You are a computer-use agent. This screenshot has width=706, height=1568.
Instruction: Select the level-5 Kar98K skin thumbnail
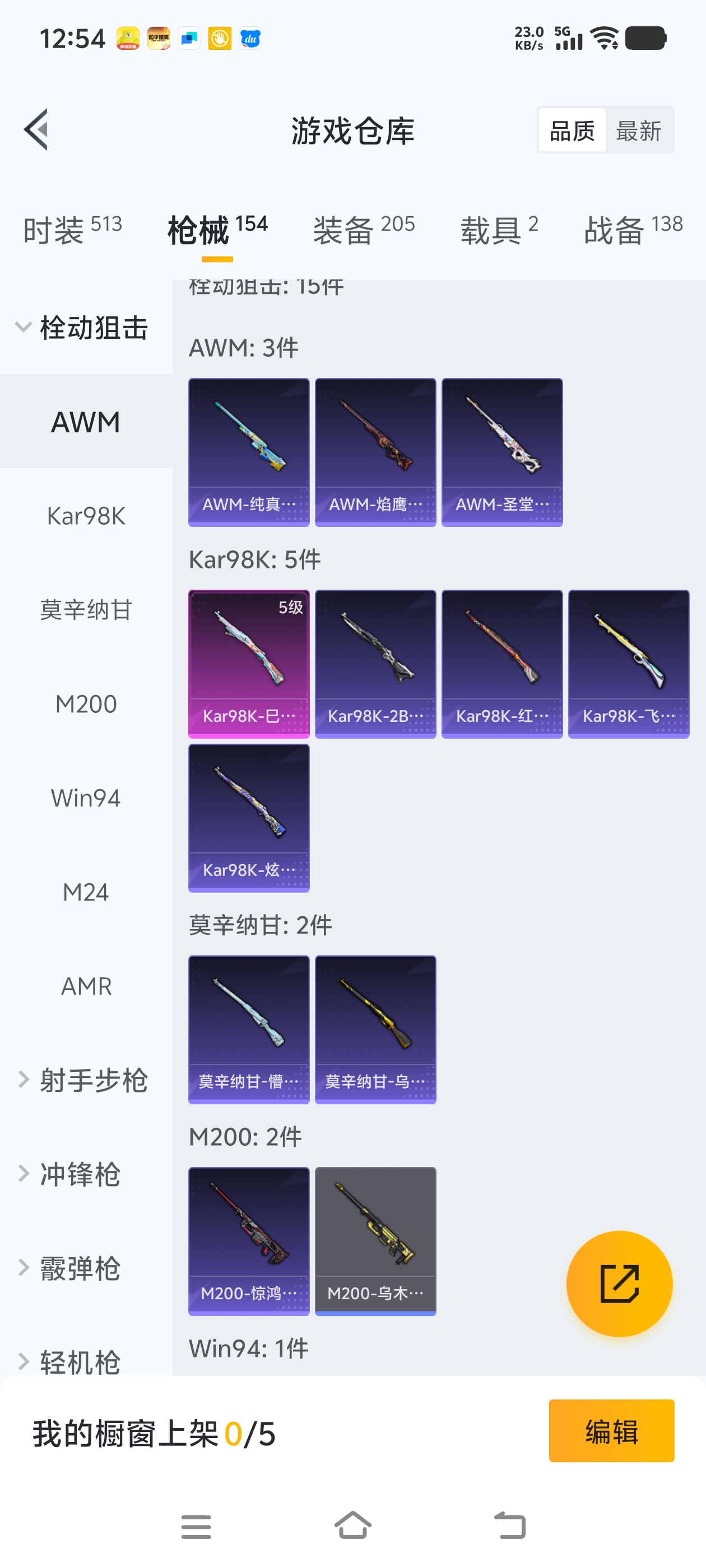point(249,663)
